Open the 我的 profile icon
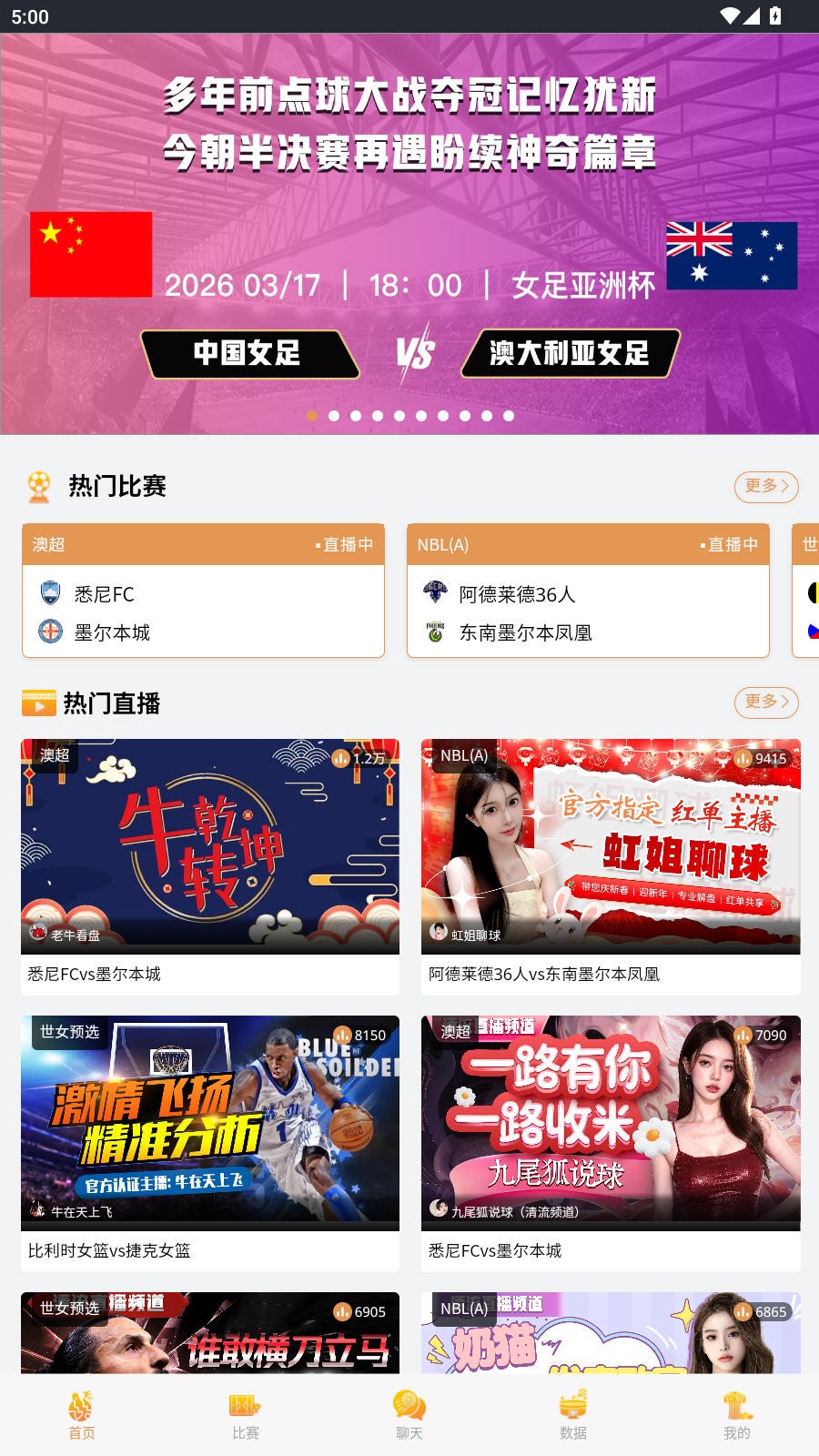Screen dimensions: 819x1456 (x=736, y=1406)
